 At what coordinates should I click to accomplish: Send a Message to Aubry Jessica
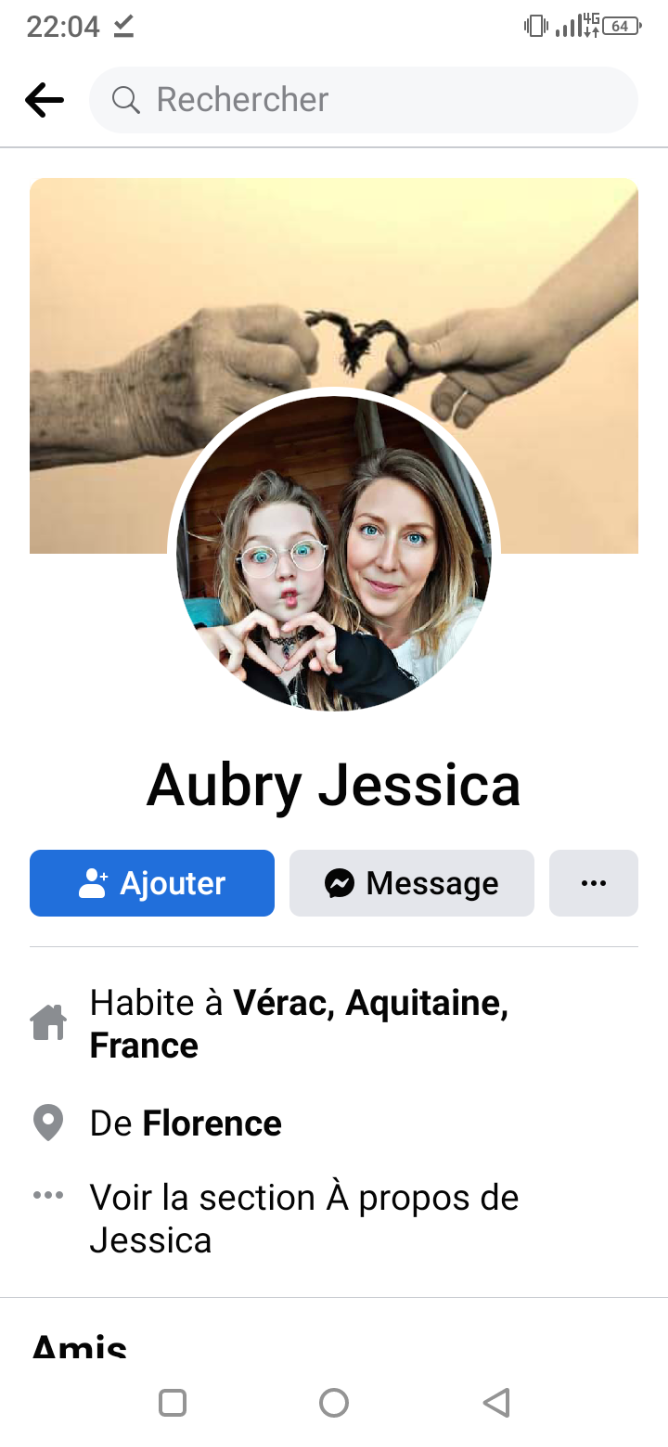[411, 883]
